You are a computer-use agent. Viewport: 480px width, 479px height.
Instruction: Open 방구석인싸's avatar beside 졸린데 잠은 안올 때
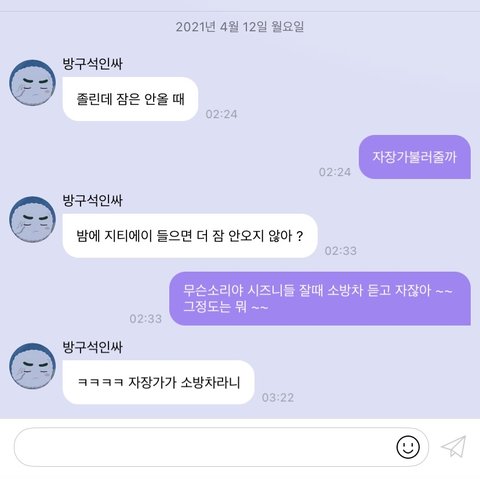[x=32, y=83]
